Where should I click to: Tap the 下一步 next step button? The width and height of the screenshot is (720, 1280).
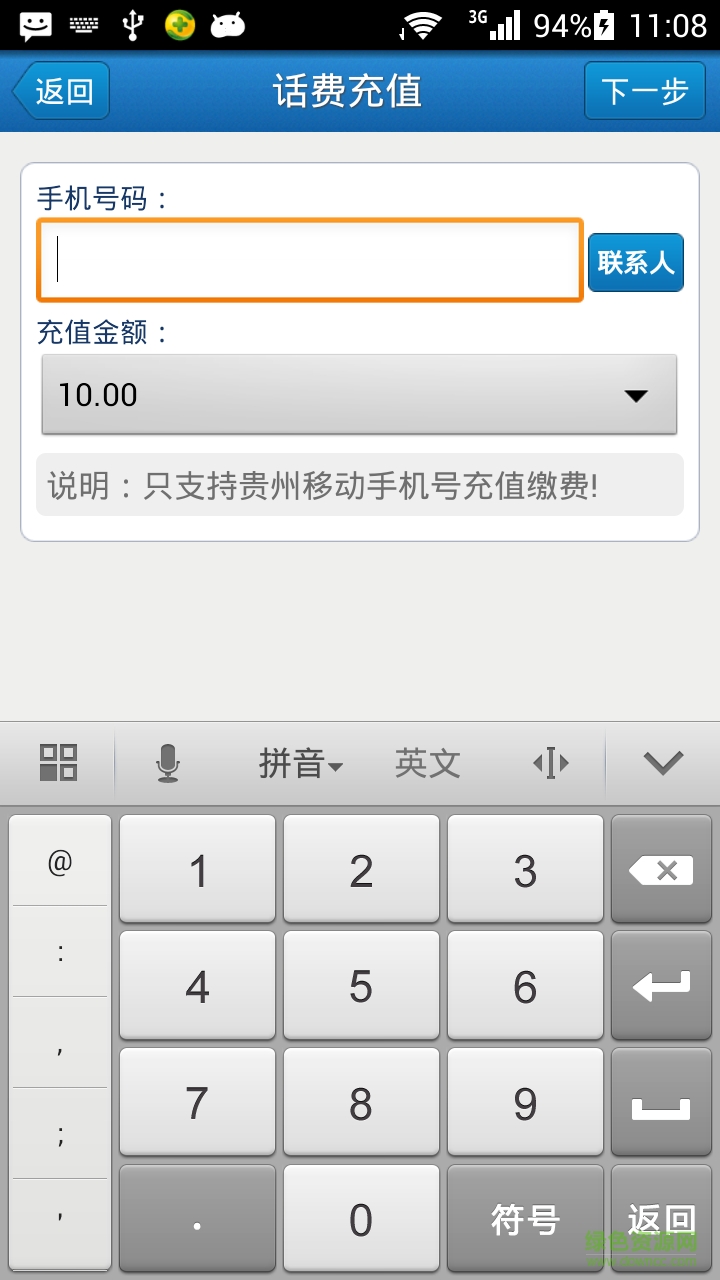click(645, 90)
